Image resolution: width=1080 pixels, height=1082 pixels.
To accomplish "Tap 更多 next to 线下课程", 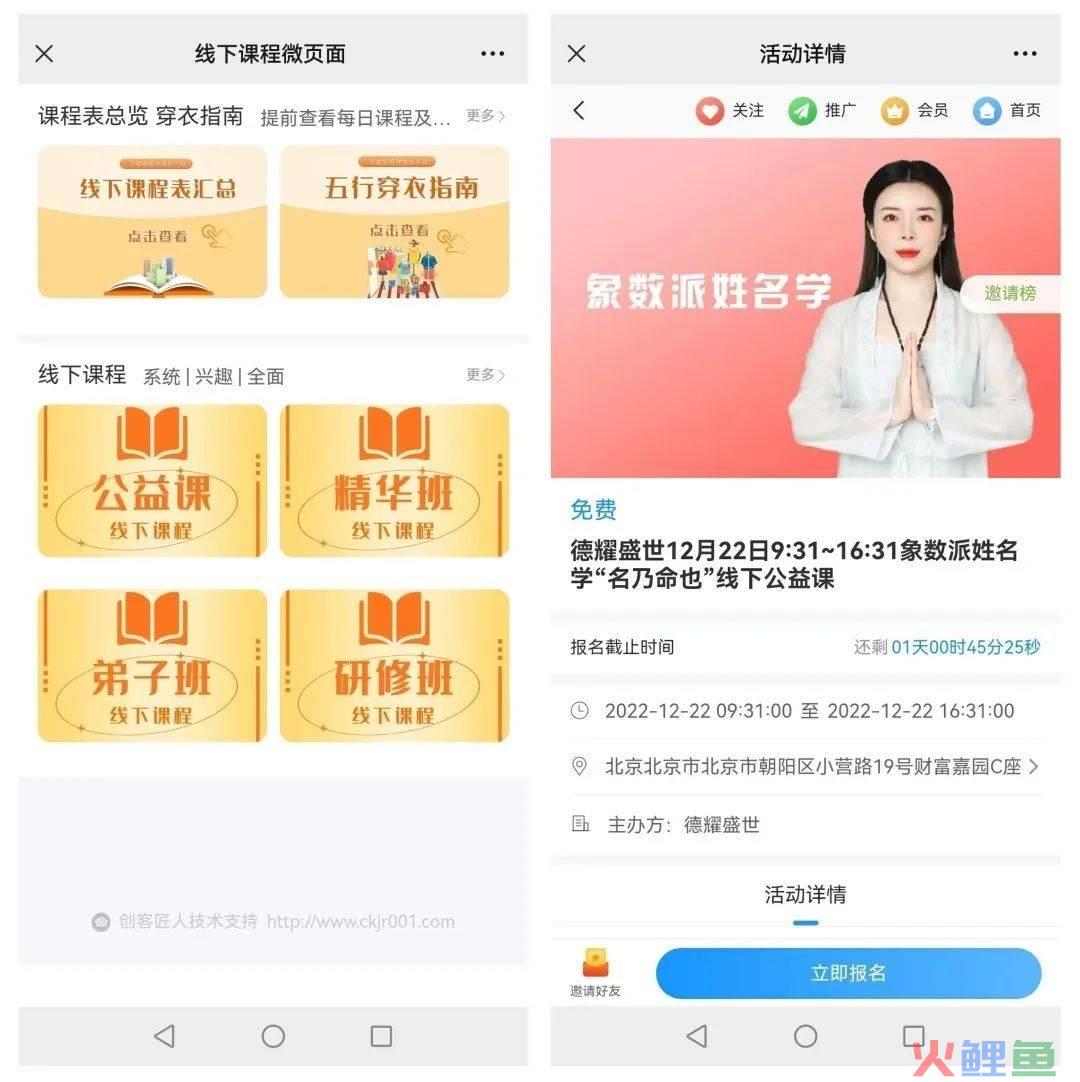I will [x=485, y=375].
